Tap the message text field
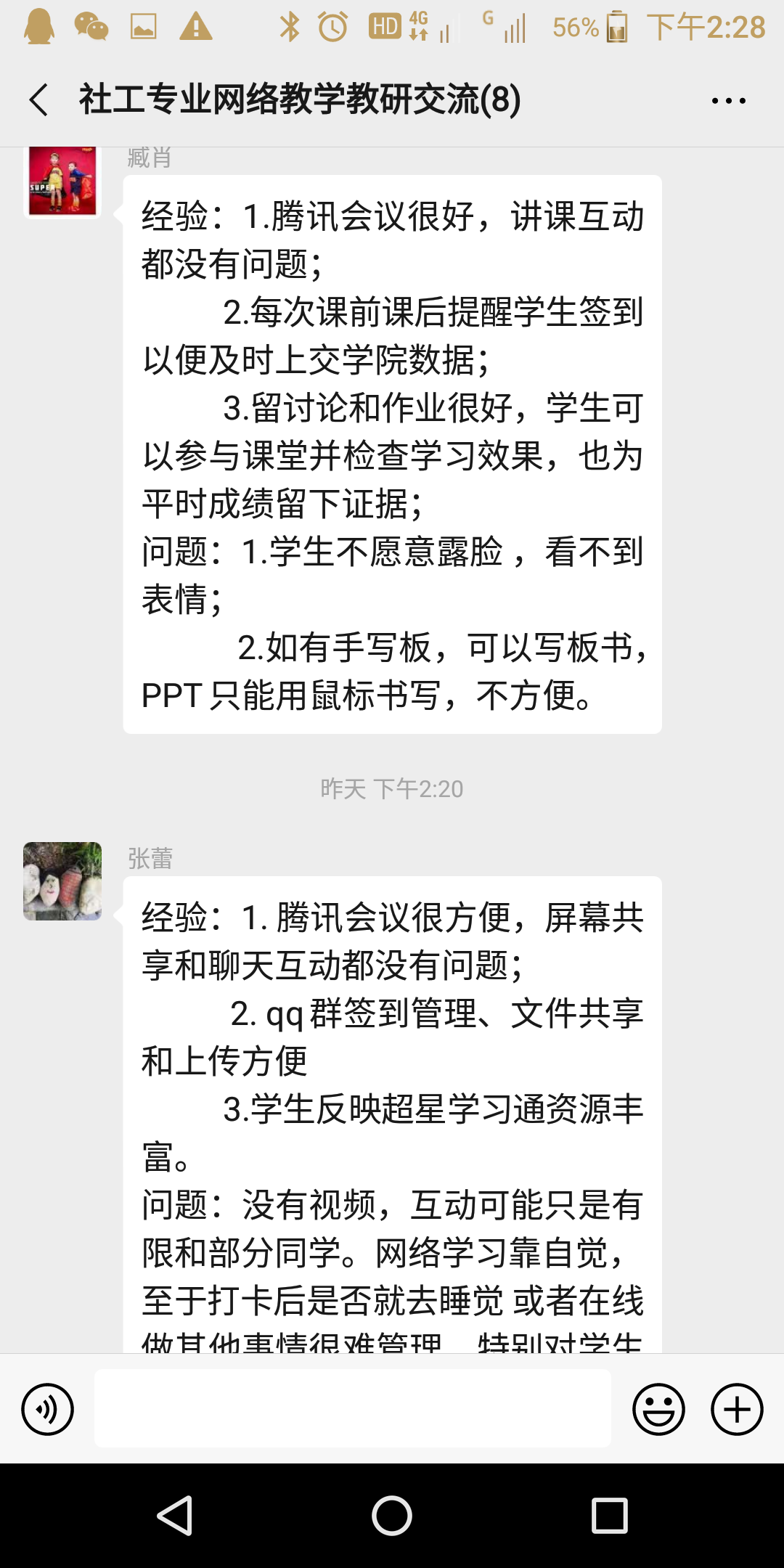This screenshot has width=784, height=1568. pos(353,1409)
